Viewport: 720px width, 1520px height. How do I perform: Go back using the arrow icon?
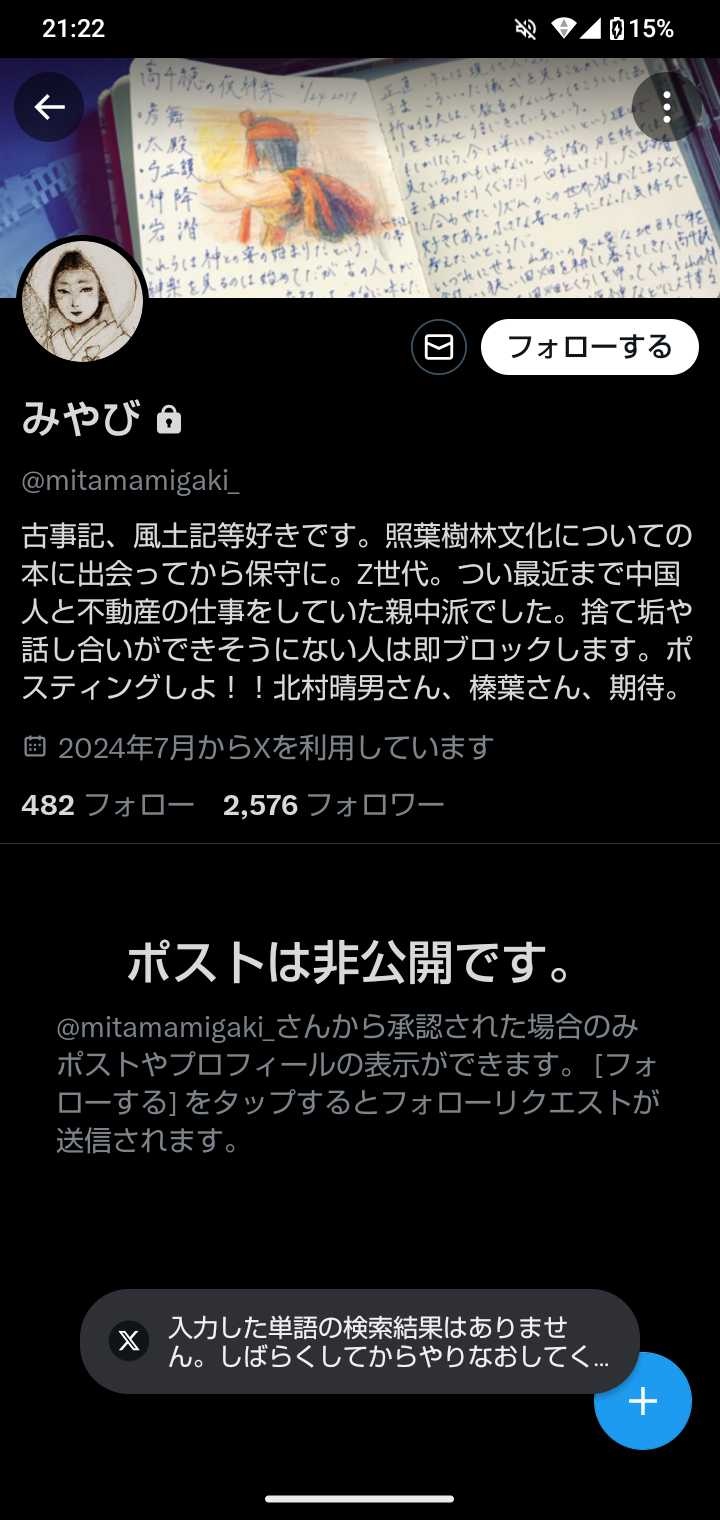tap(49, 107)
